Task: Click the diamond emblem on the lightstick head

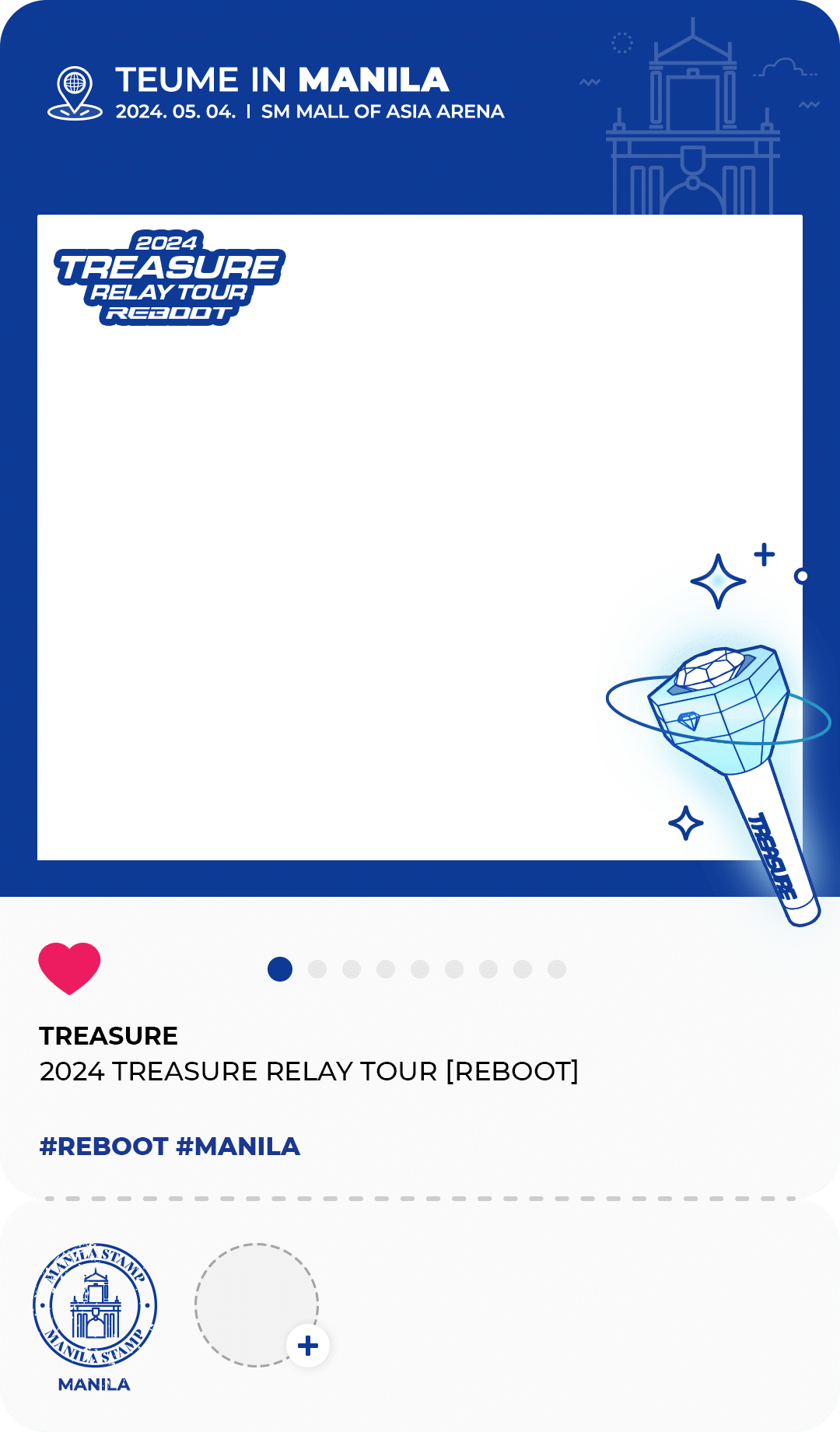Action: [x=688, y=721]
